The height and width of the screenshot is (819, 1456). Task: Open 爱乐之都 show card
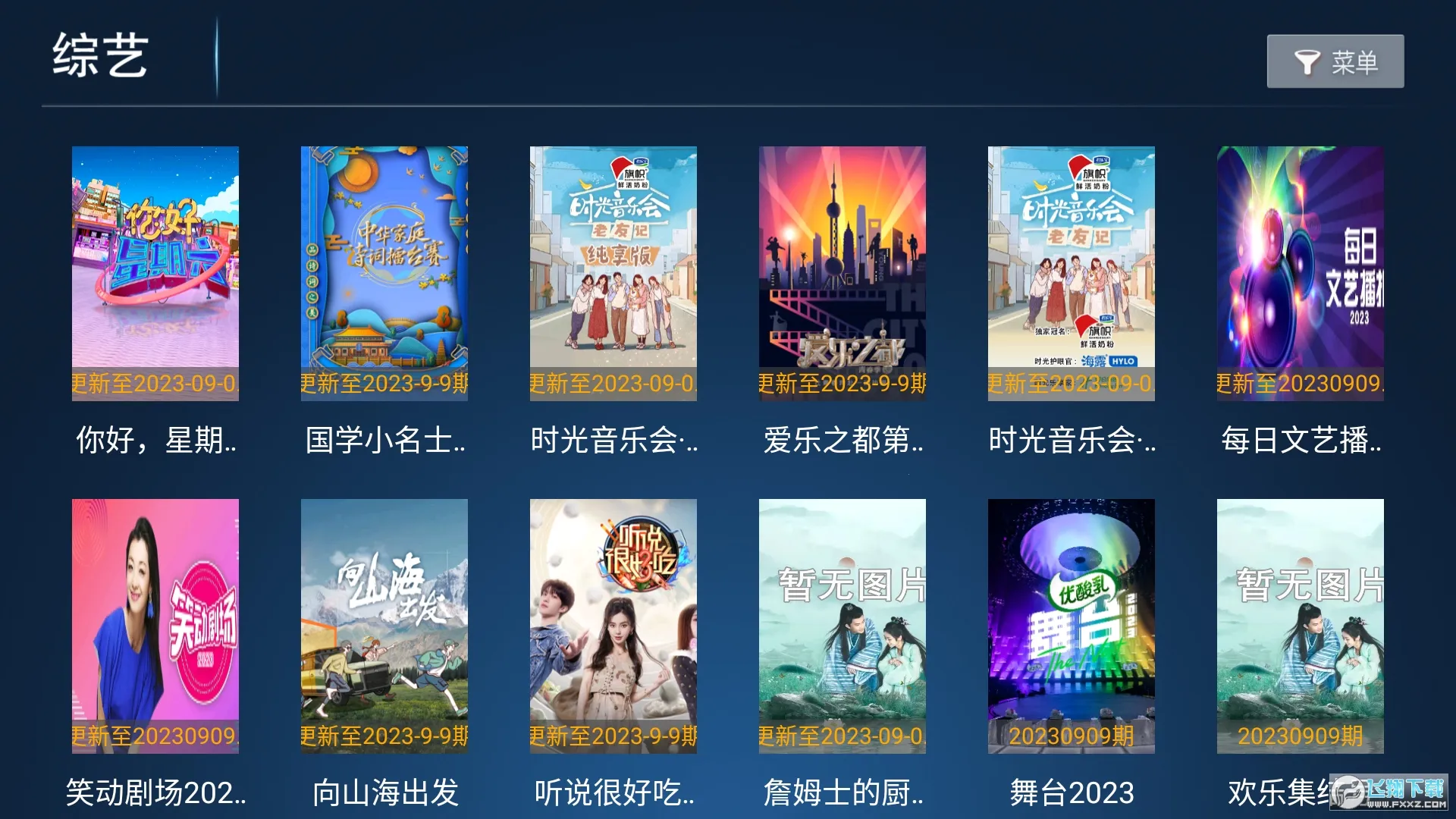pyautogui.click(x=842, y=273)
